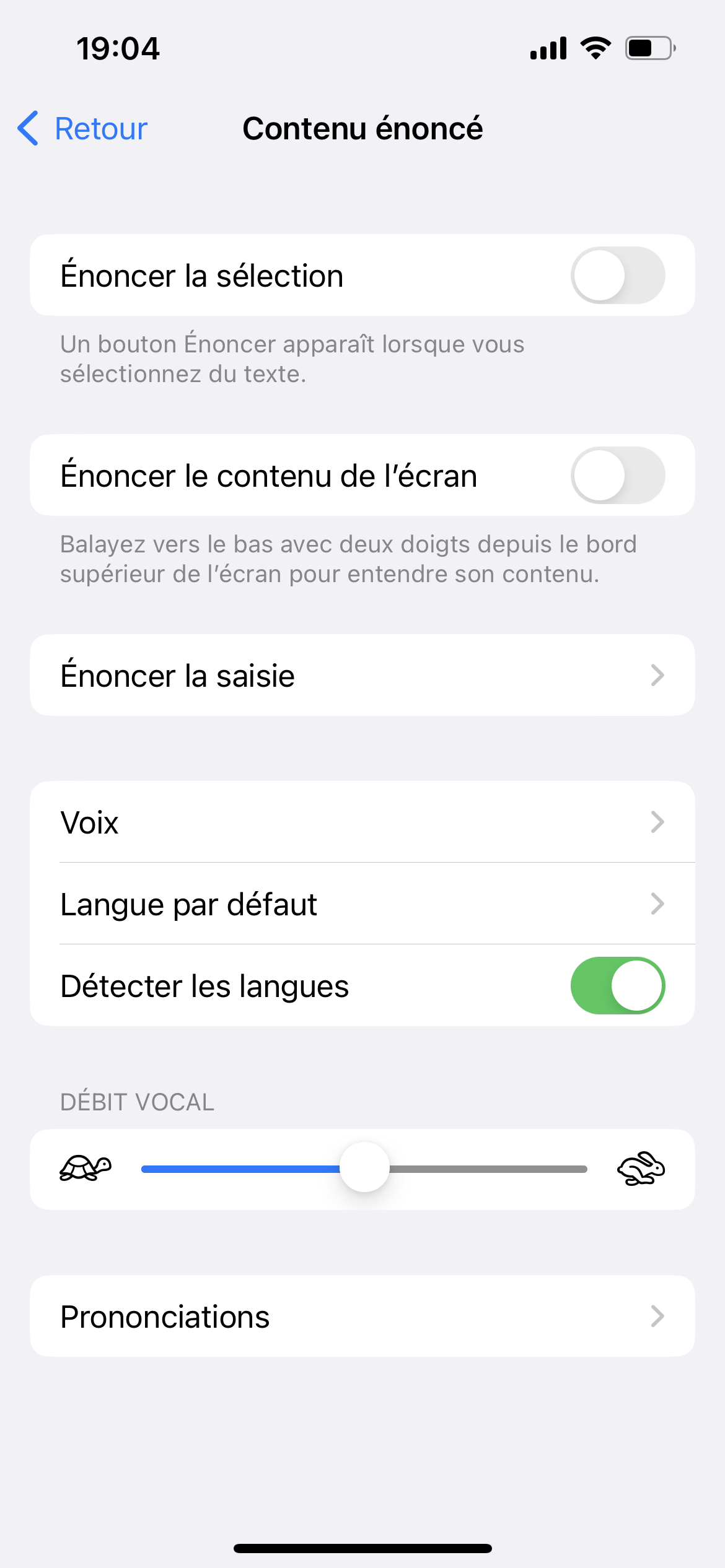Tap the Débit vocal speech rate slider
This screenshot has height=1568, width=725.
pos(364,1169)
